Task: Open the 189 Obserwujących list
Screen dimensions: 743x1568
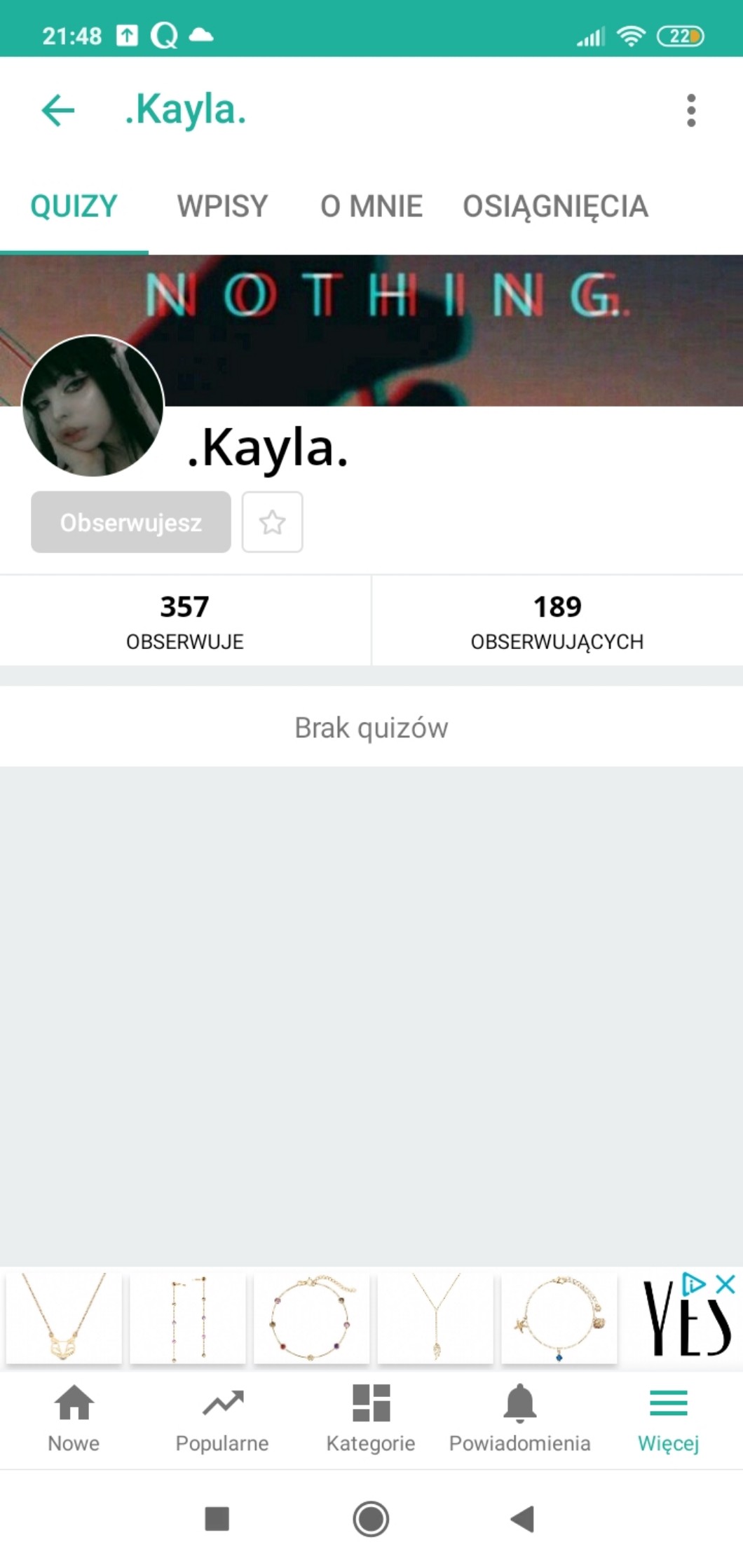Action: pos(557,620)
